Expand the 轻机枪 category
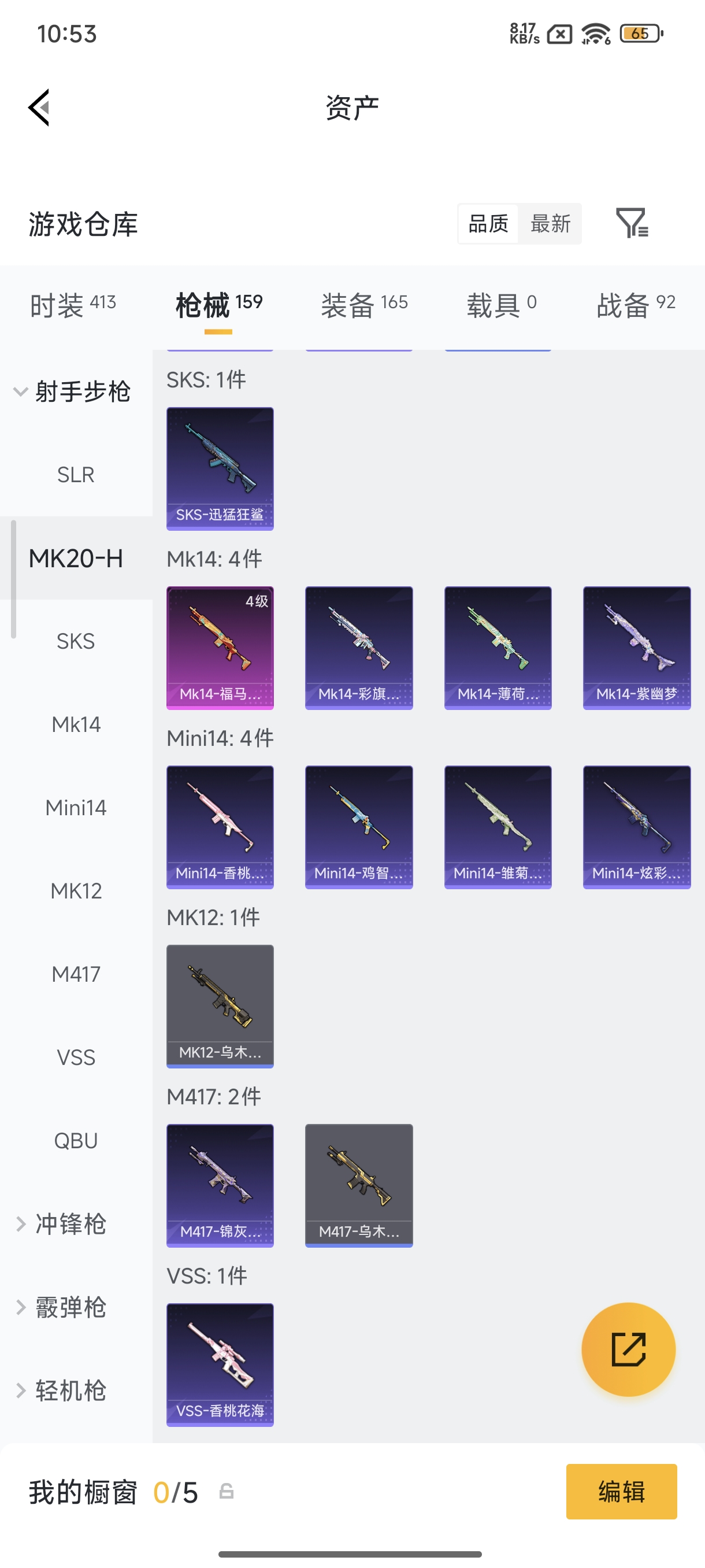The image size is (705, 1568). tap(61, 1391)
